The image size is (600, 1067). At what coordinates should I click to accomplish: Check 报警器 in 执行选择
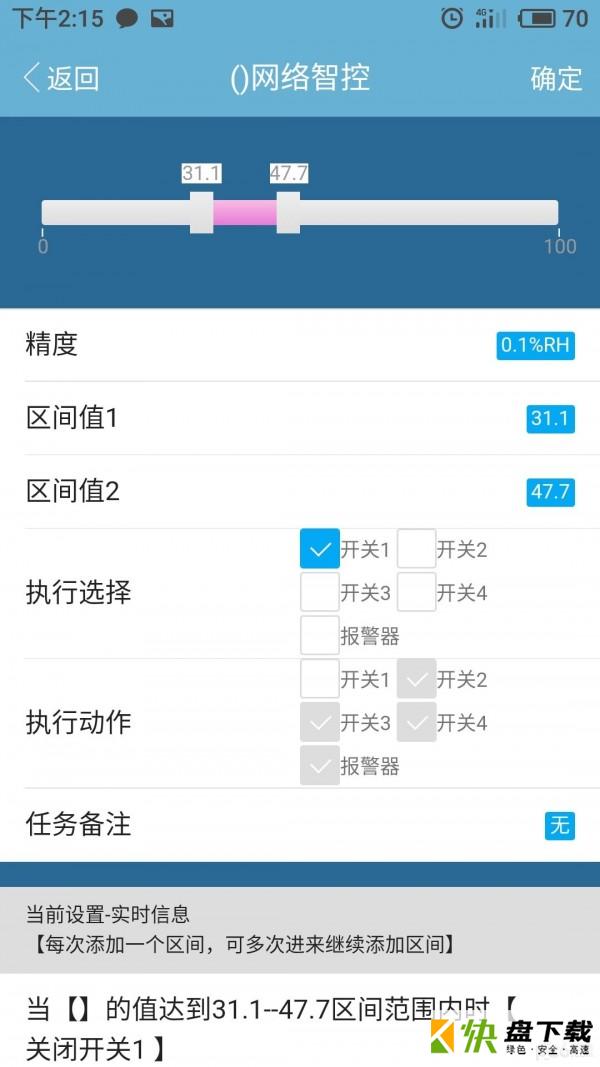click(320, 636)
